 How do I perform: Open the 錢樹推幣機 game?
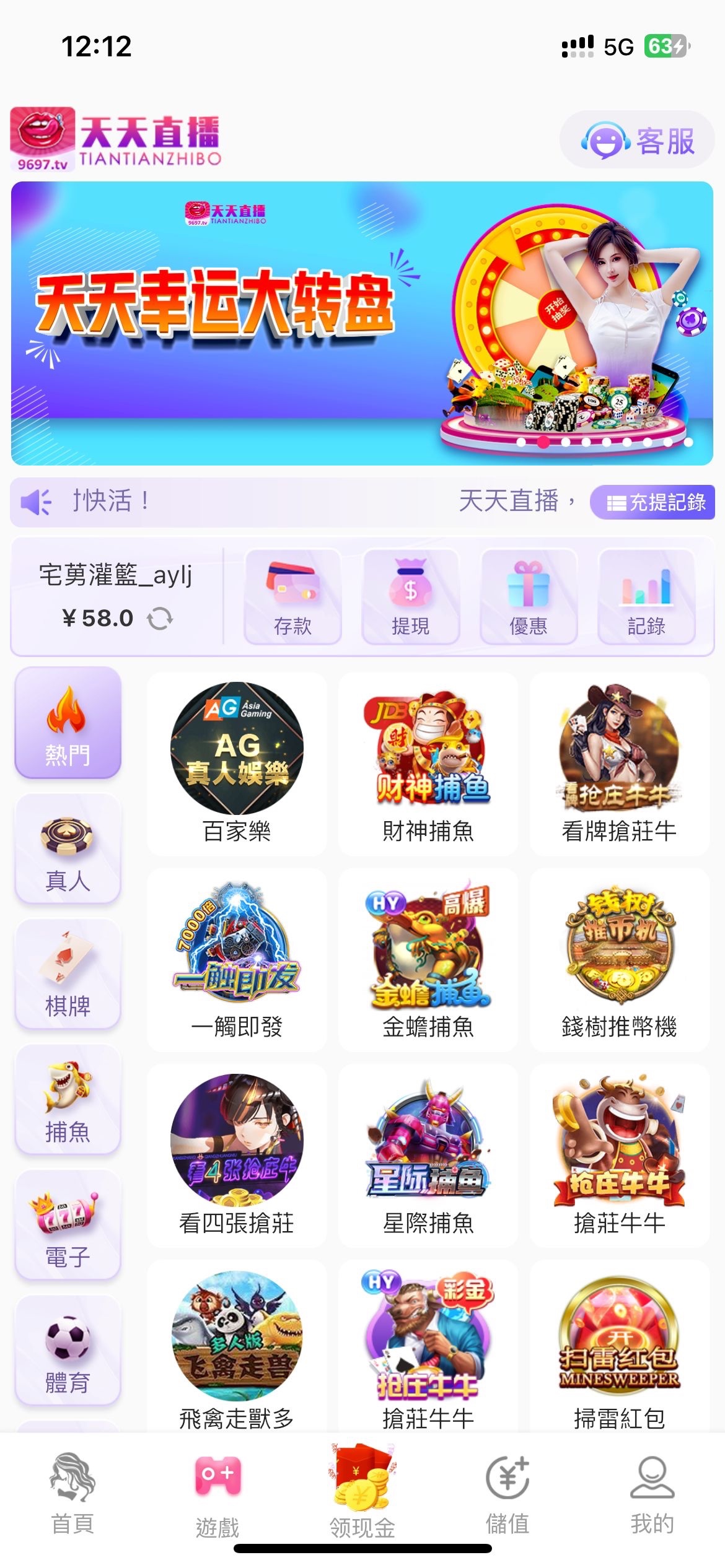pyautogui.click(x=619, y=960)
